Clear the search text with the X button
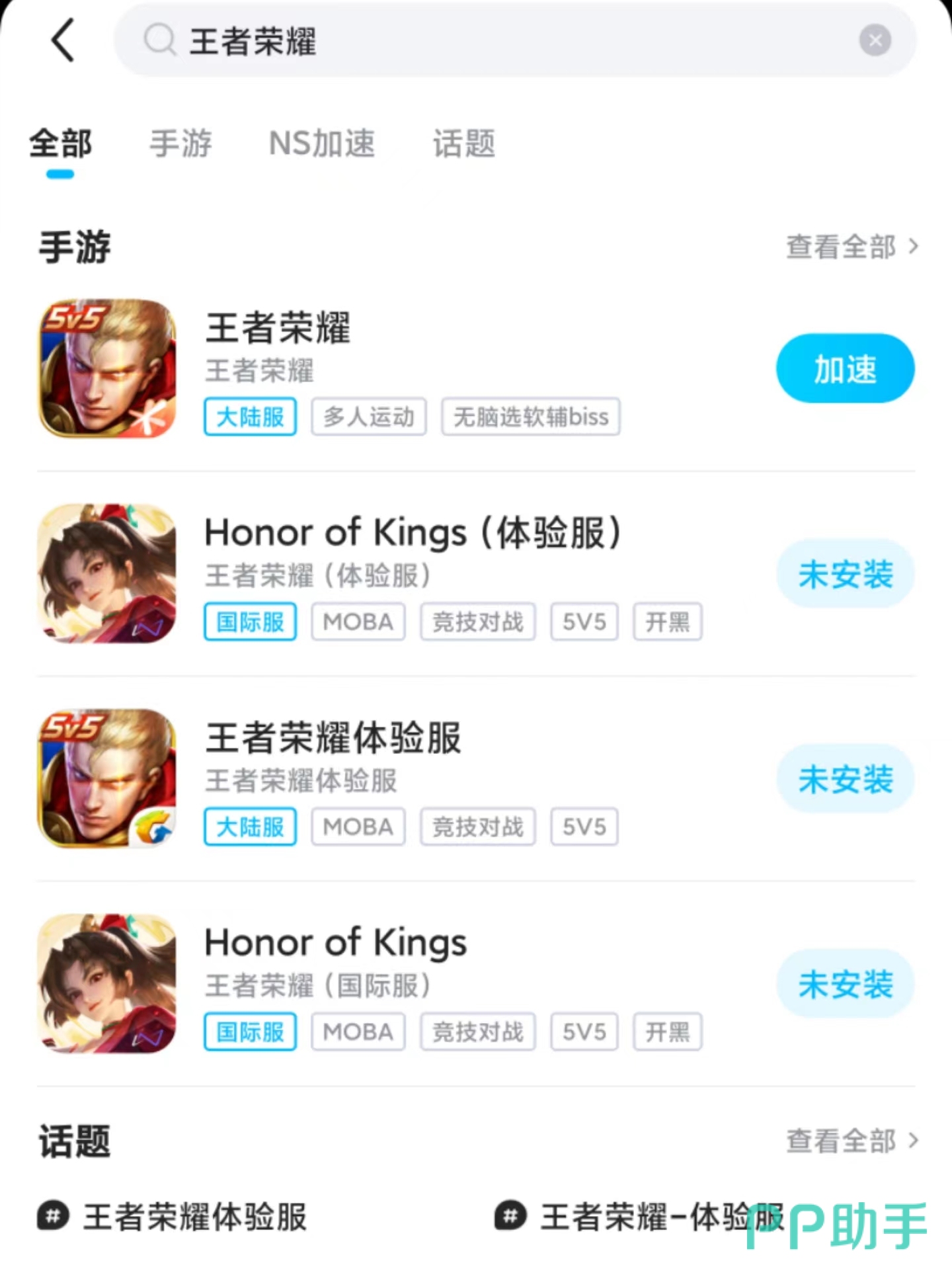Image resolution: width=952 pixels, height=1265 pixels. 875,40
